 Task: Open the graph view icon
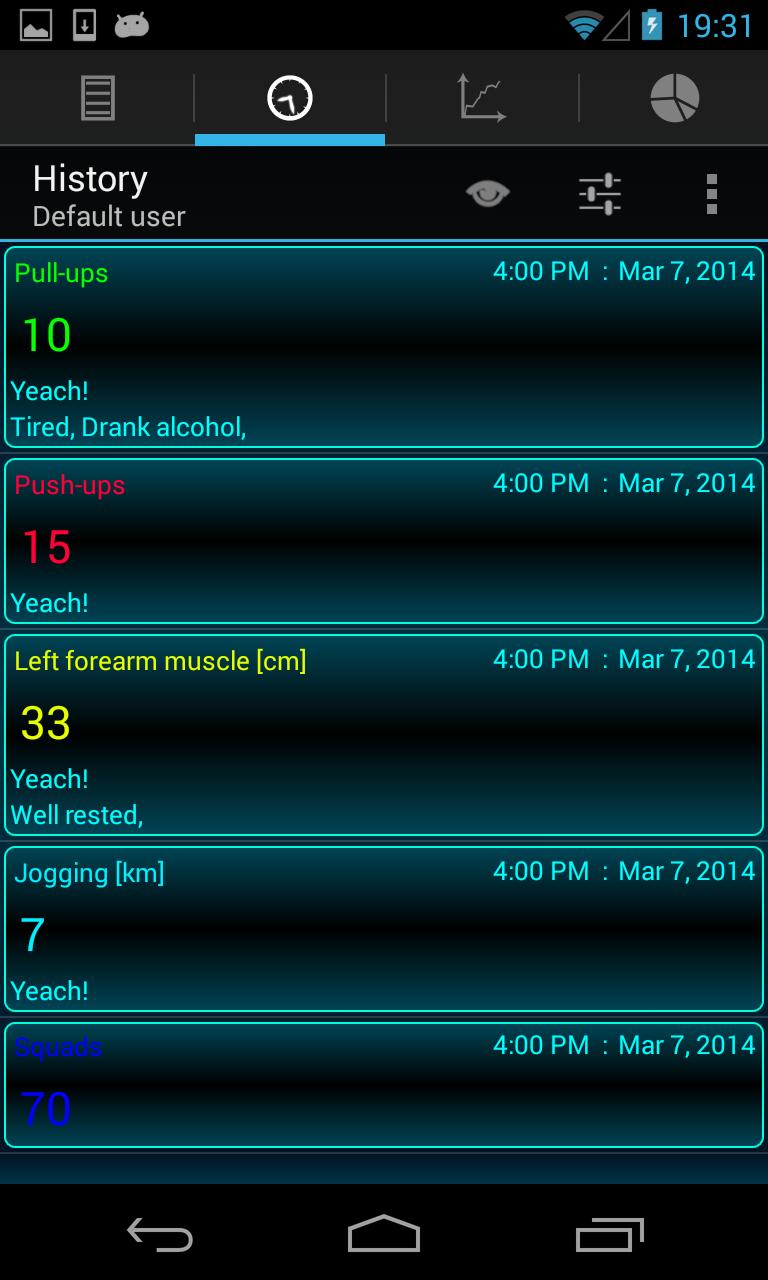(481, 97)
